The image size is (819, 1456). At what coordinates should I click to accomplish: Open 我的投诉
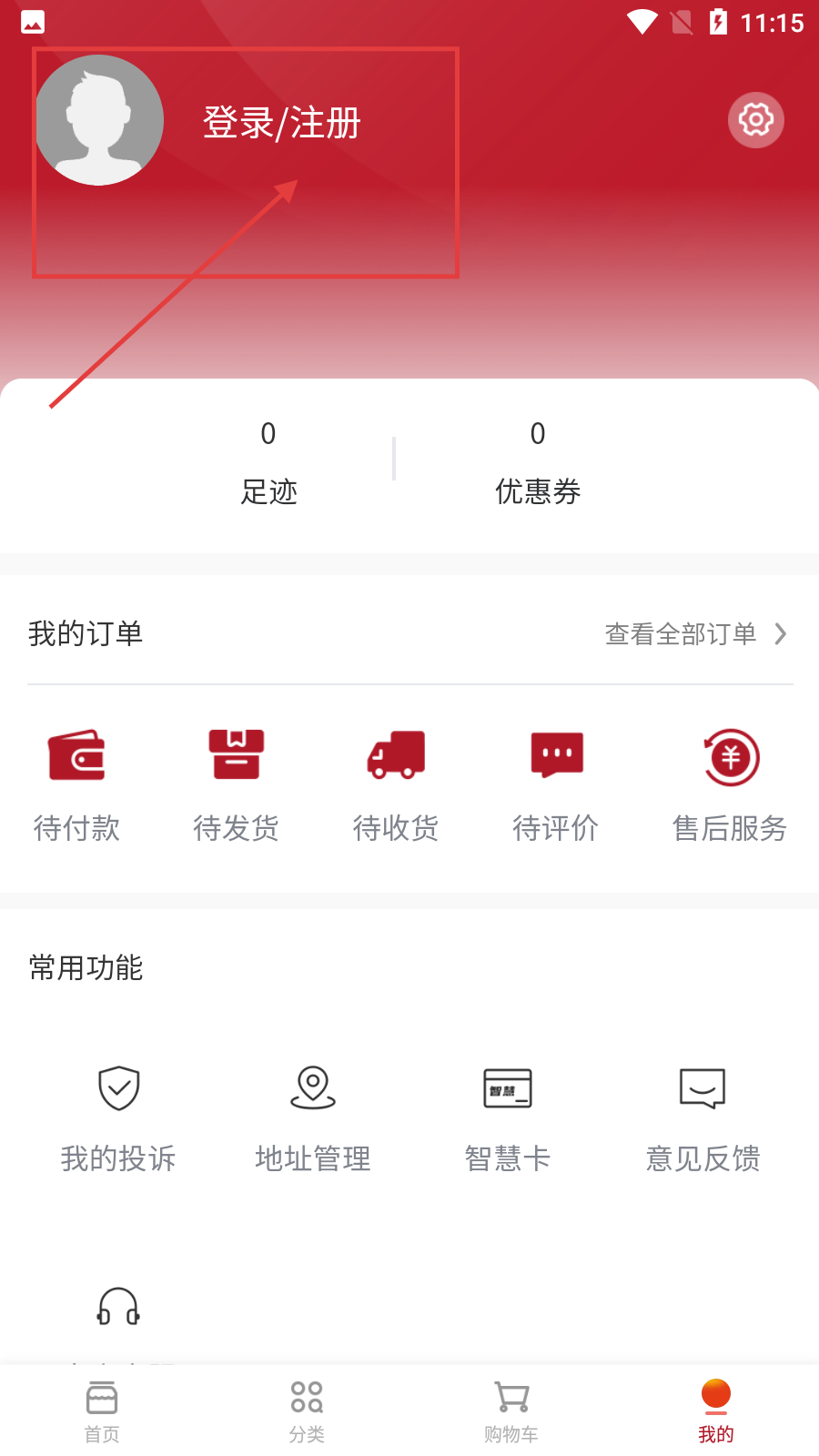coord(118,1117)
